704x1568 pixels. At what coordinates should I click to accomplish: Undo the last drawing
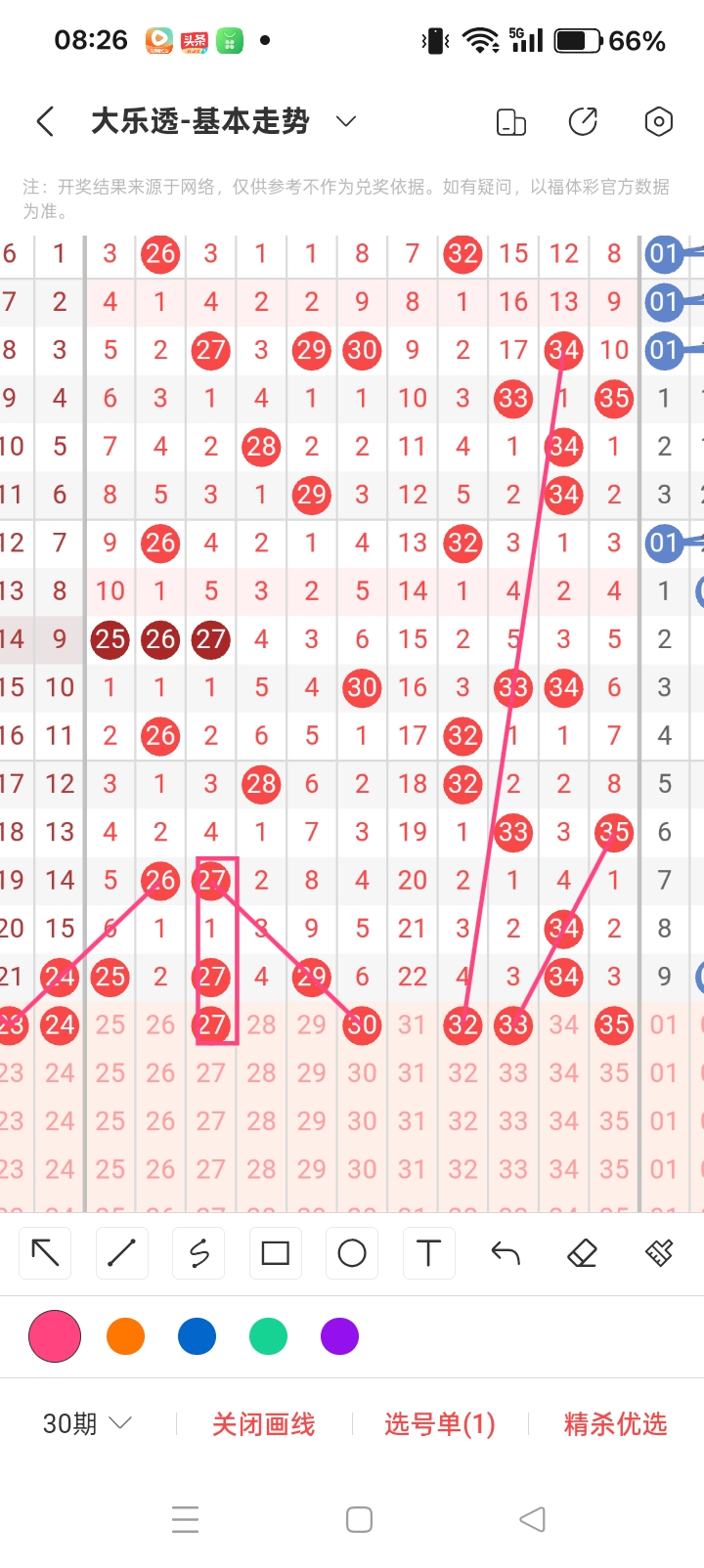[506, 1253]
